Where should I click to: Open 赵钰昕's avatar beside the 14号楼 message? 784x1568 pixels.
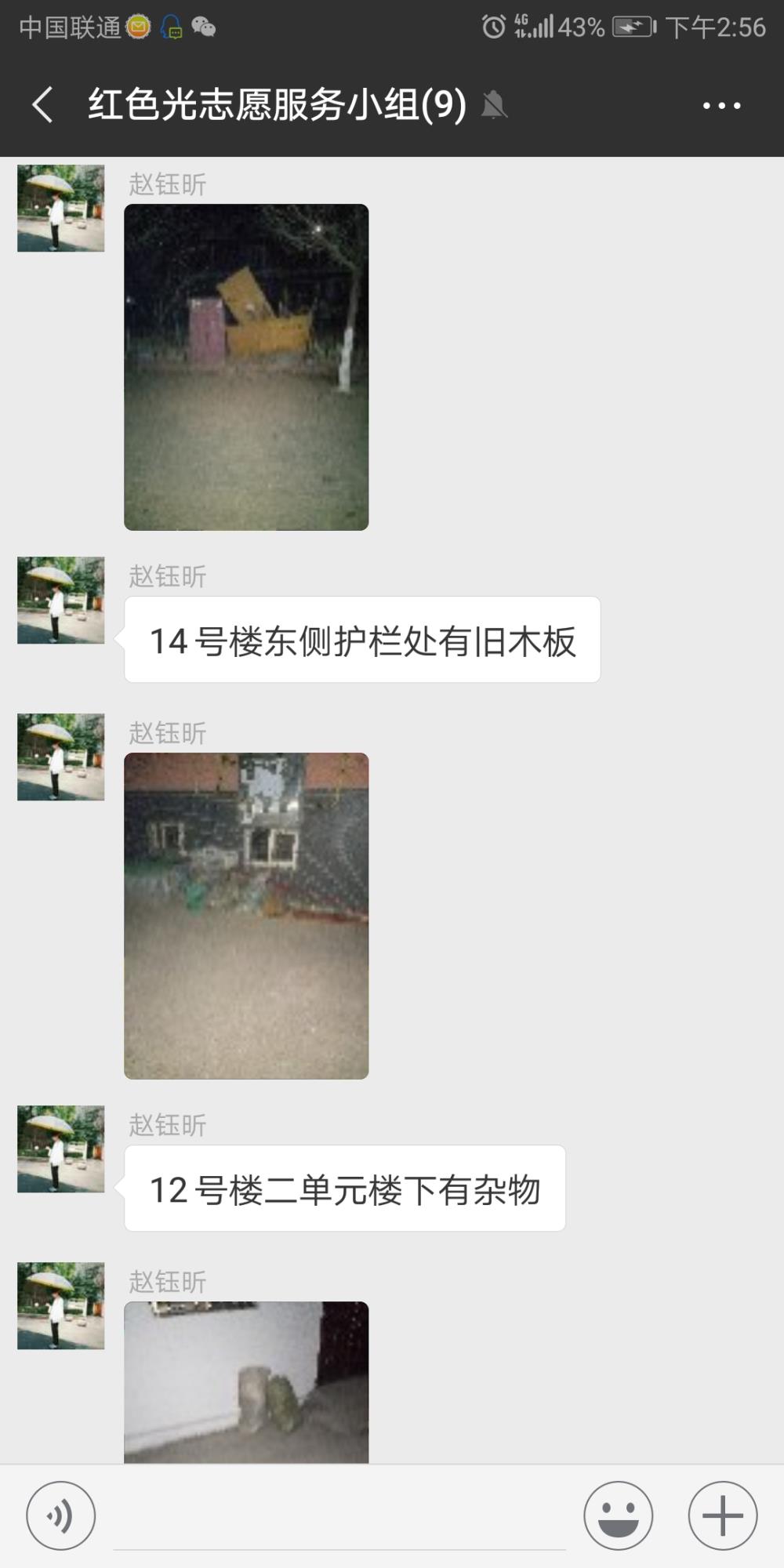point(61,601)
